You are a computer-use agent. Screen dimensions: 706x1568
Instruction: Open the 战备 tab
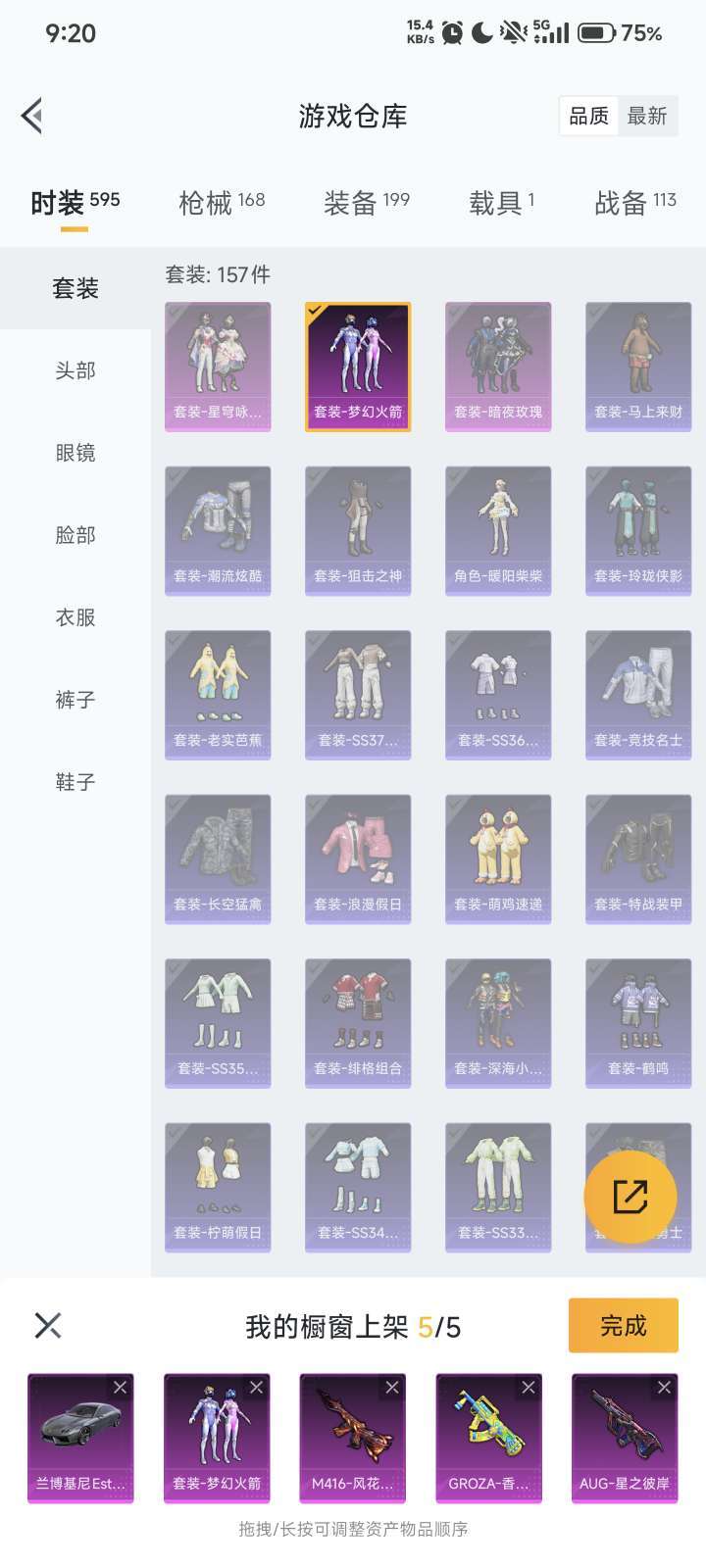coord(635,203)
